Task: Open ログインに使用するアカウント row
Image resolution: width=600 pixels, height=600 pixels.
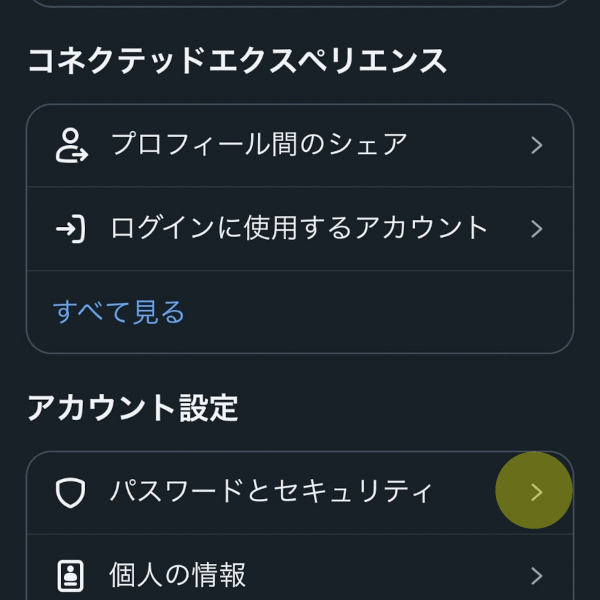Action: tap(298, 228)
